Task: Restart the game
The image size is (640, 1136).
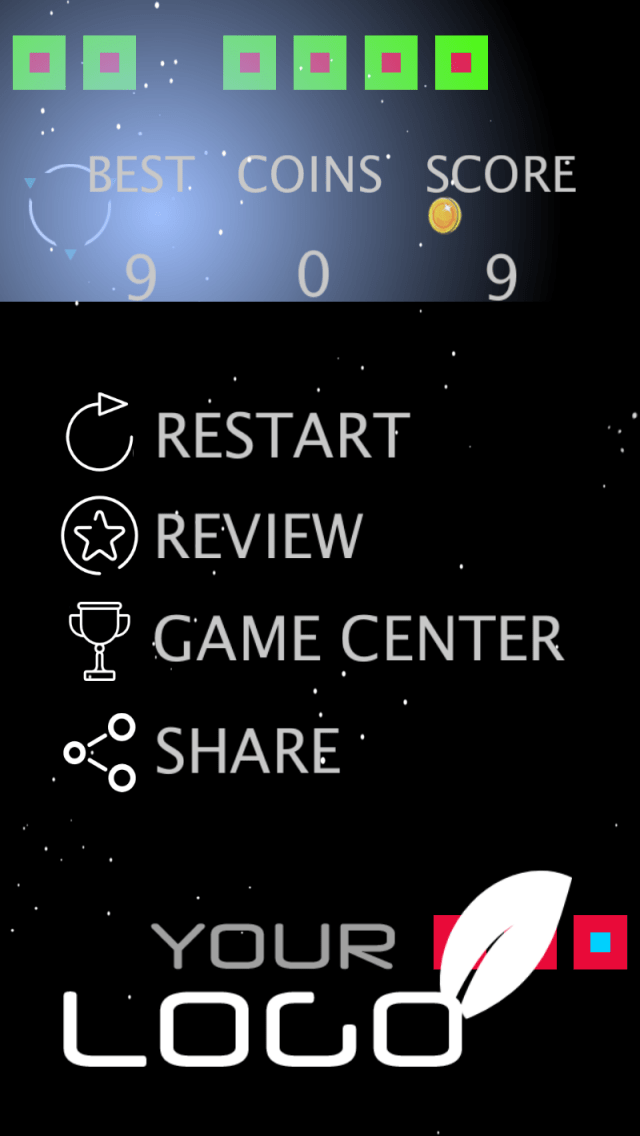Action: [x=238, y=433]
